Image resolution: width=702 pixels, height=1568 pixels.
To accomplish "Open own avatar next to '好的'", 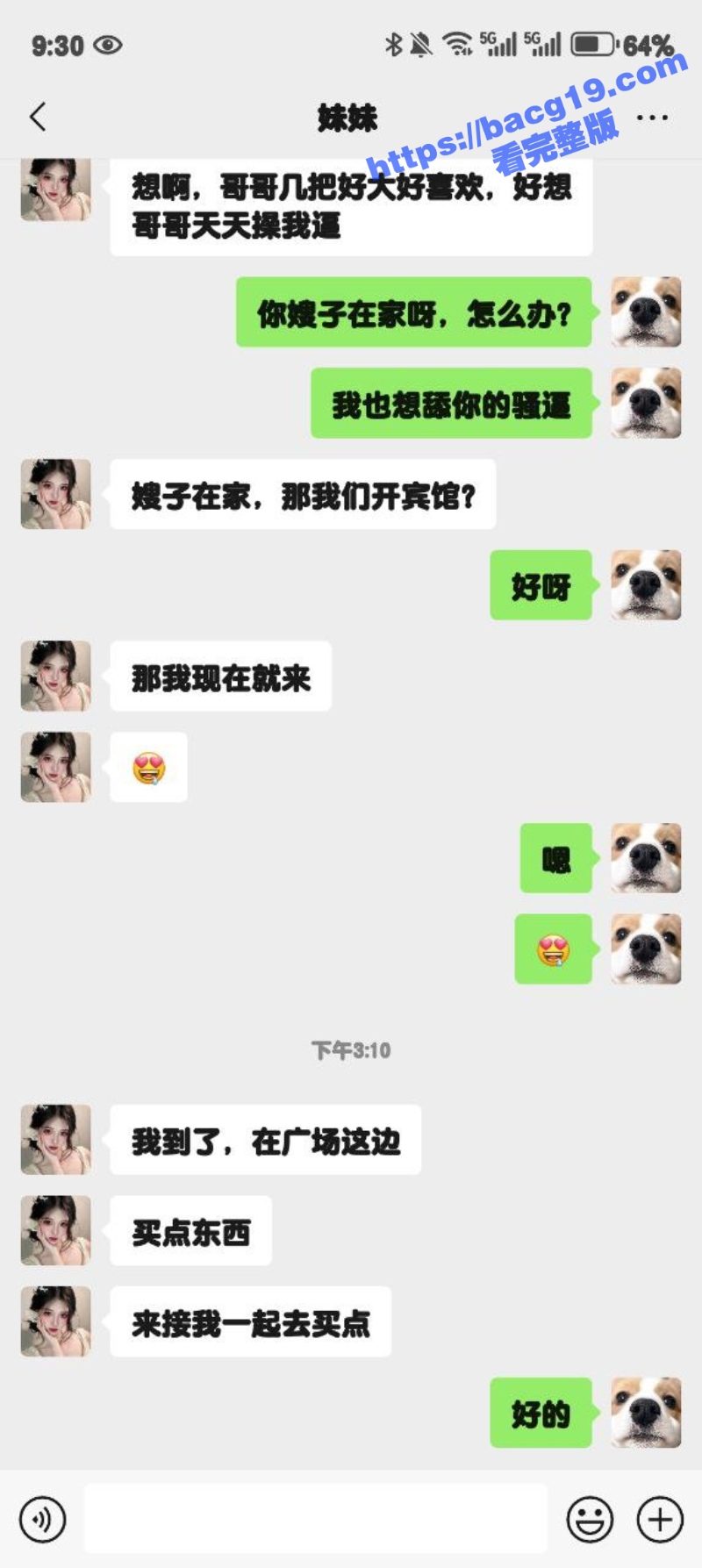I will pos(646,1412).
